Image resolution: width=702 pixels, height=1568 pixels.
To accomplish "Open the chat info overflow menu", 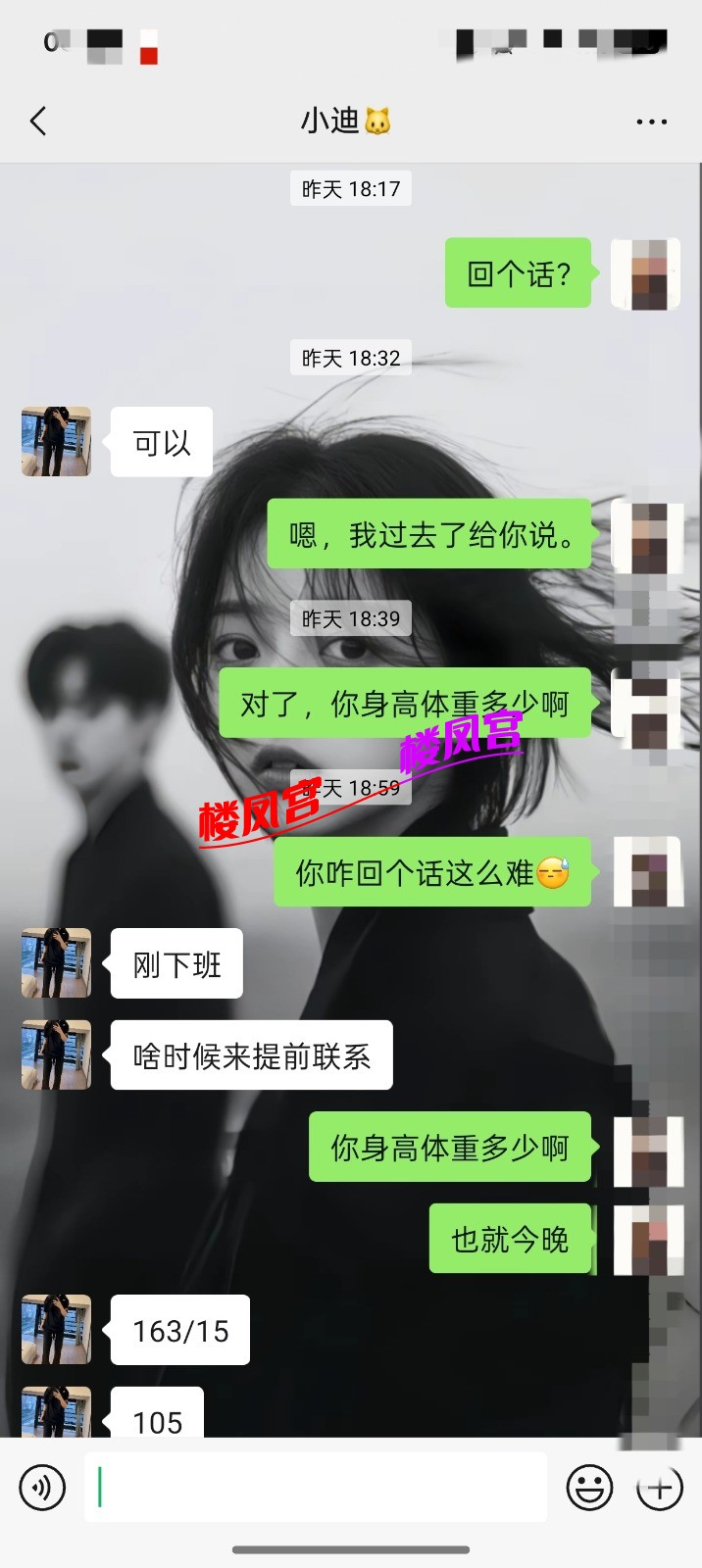I will 651,122.
